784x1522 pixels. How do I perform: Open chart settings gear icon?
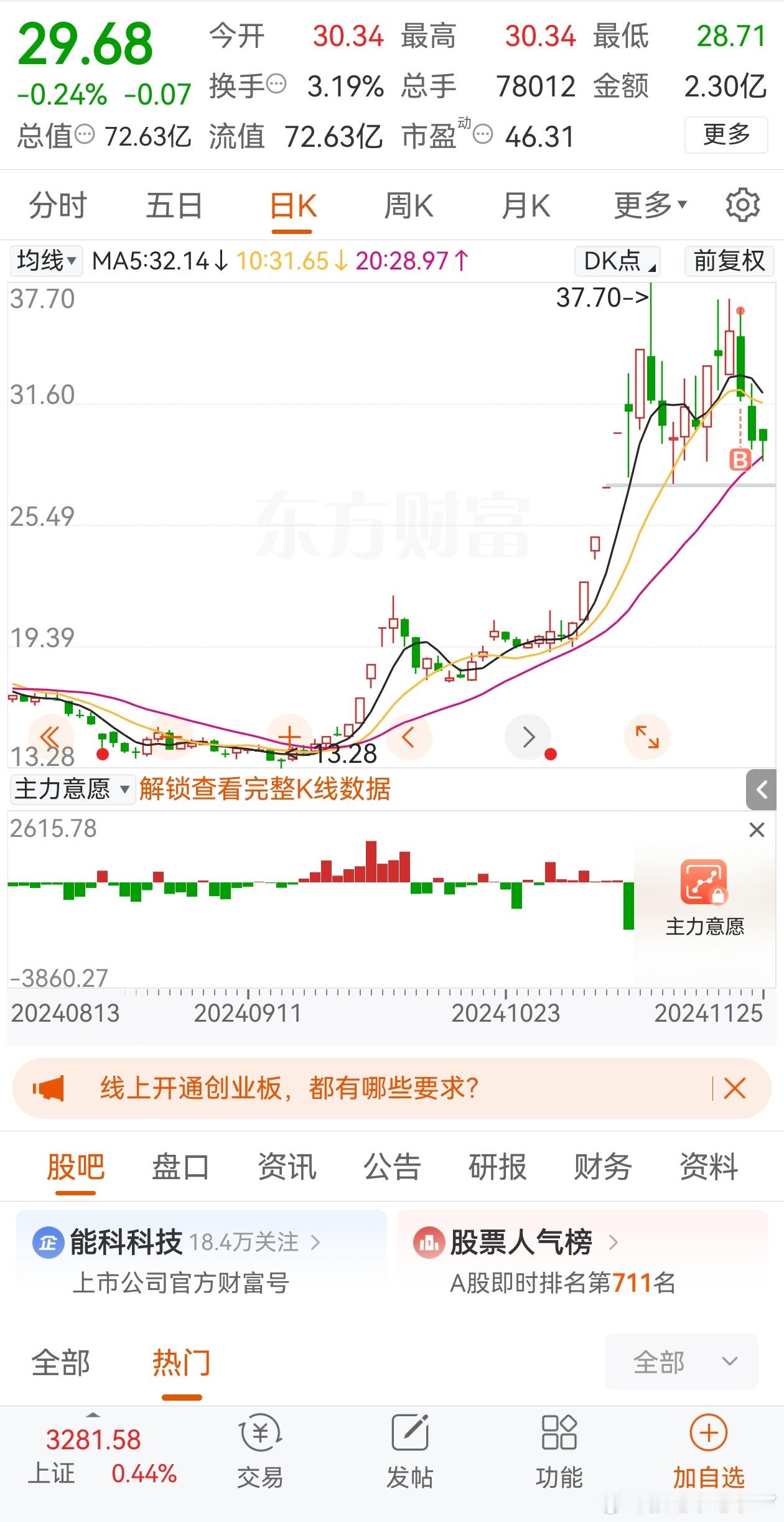(742, 205)
